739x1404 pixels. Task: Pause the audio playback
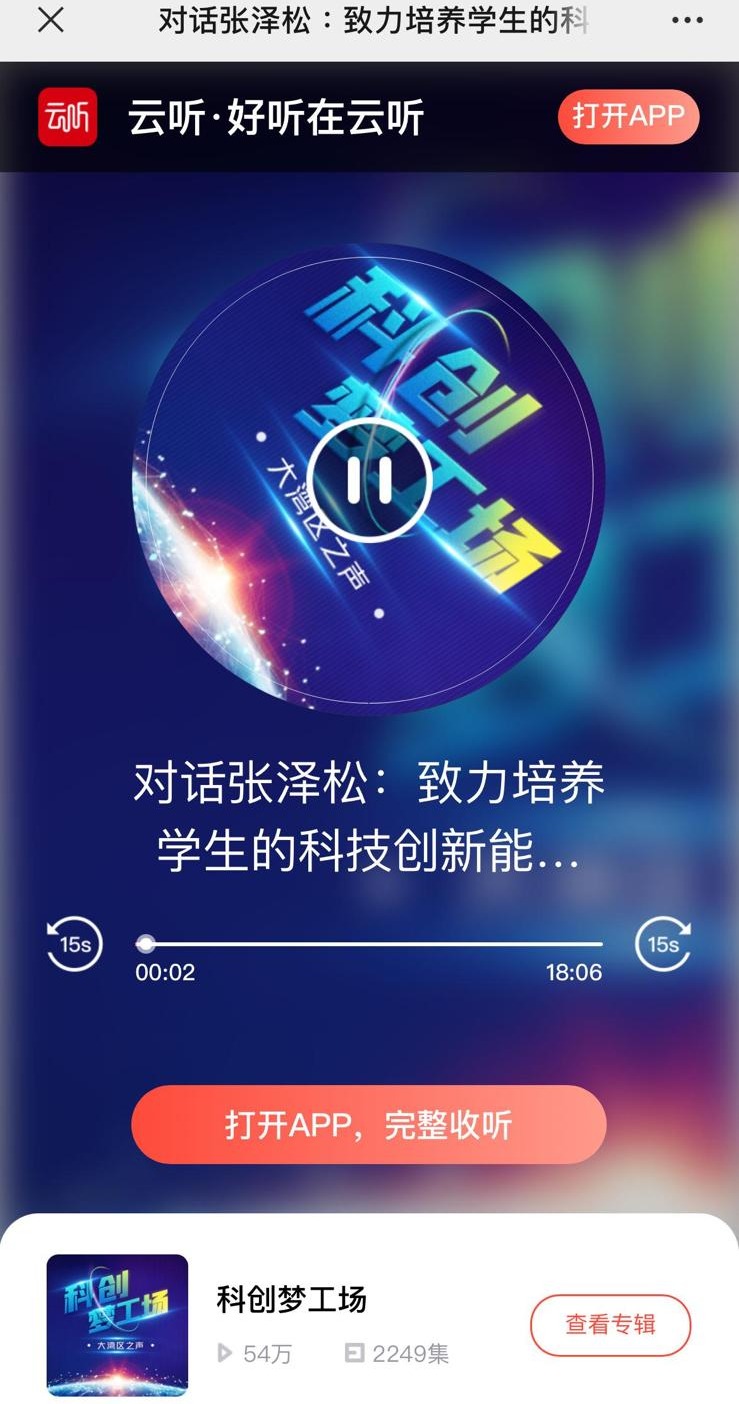coord(369,480)
